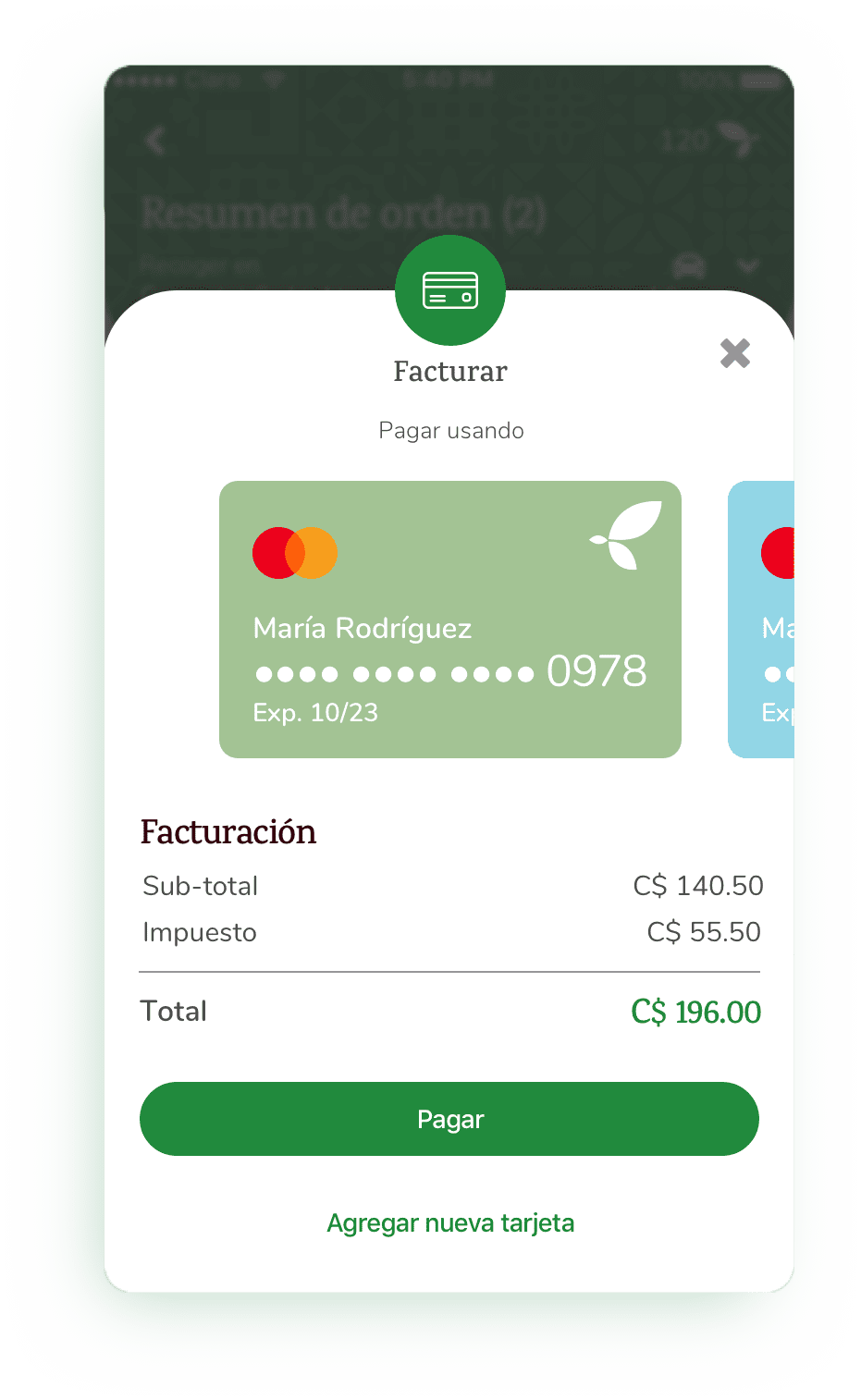This screenshot has width=861, height=1400.
Task: Select María Rodríguez card ending 0978
Action: tap(450, 620)
